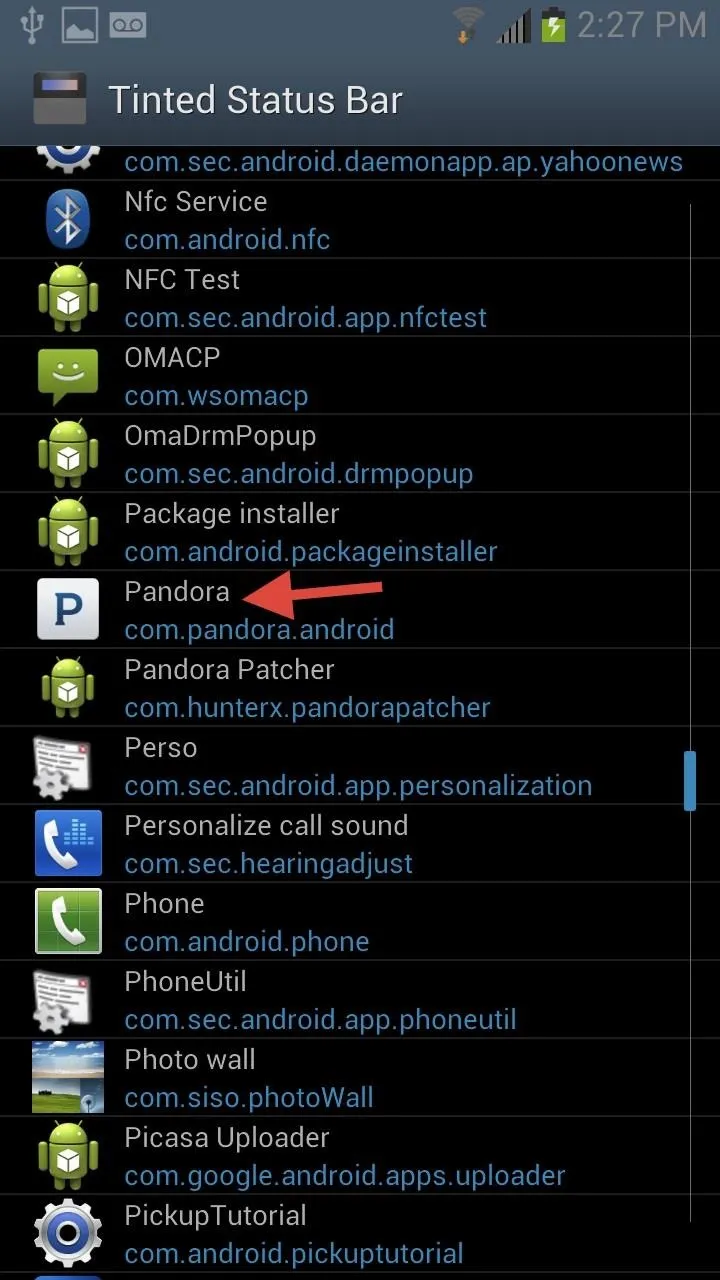
Task: Tap the Tinted Status Bar app icon
Action: tap(60, 100)
